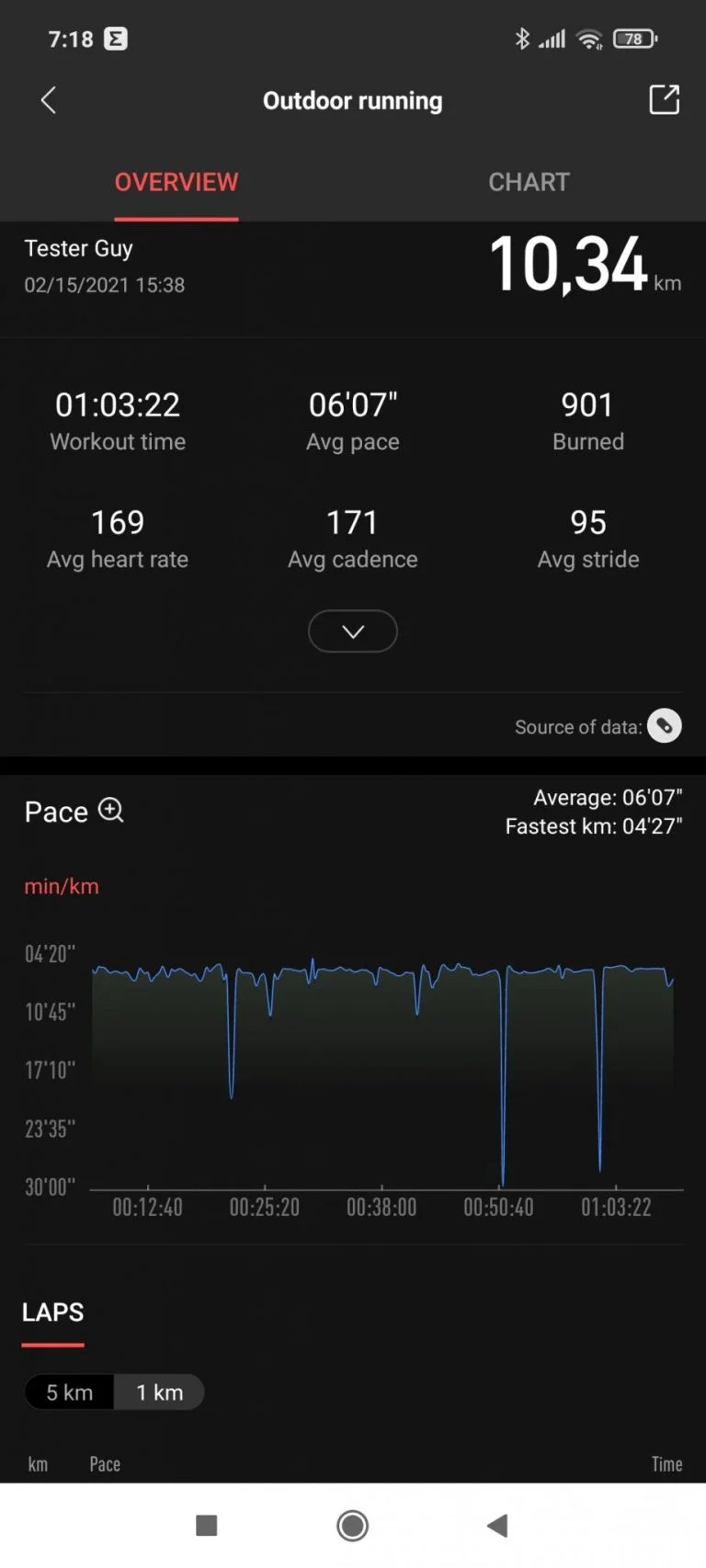Tap the Fastest km value
The width and height of the screenshot is (706, 1568).
pos(593,826)
